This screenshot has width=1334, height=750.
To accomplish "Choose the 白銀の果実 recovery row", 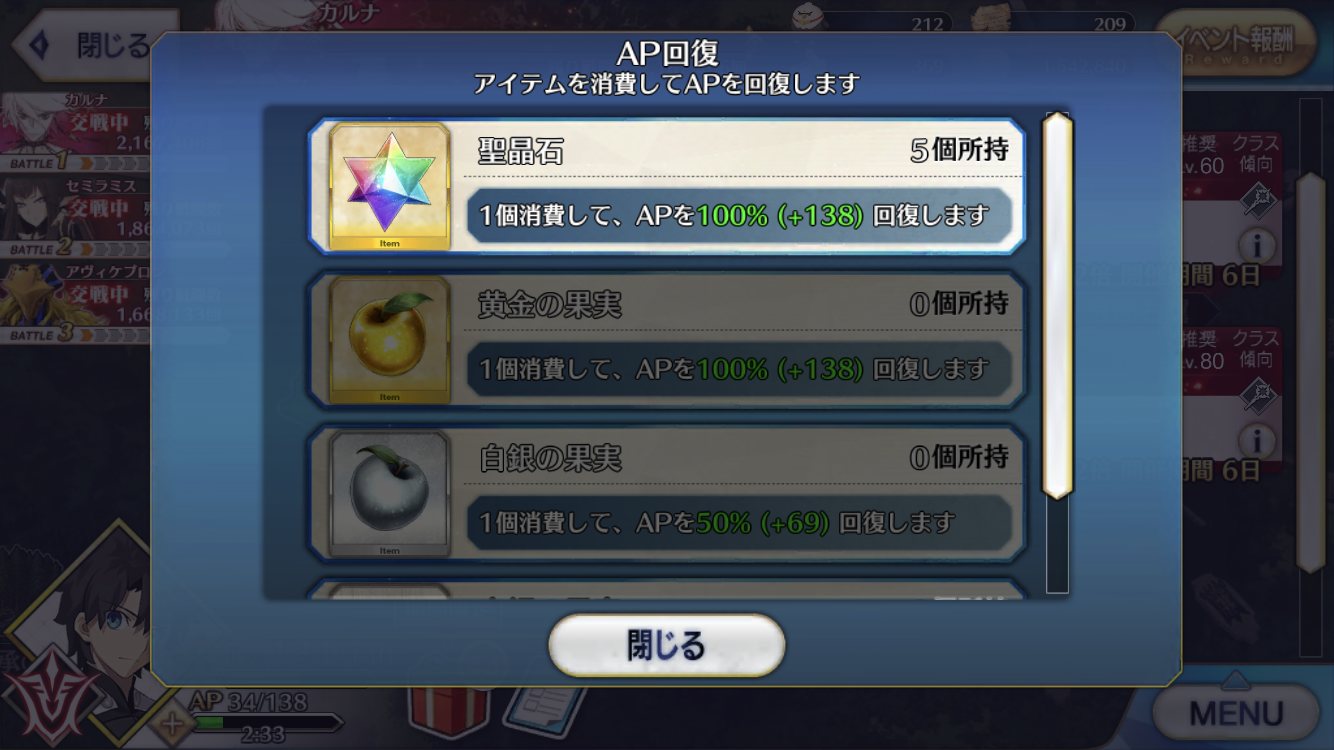I will click(667, 494).
